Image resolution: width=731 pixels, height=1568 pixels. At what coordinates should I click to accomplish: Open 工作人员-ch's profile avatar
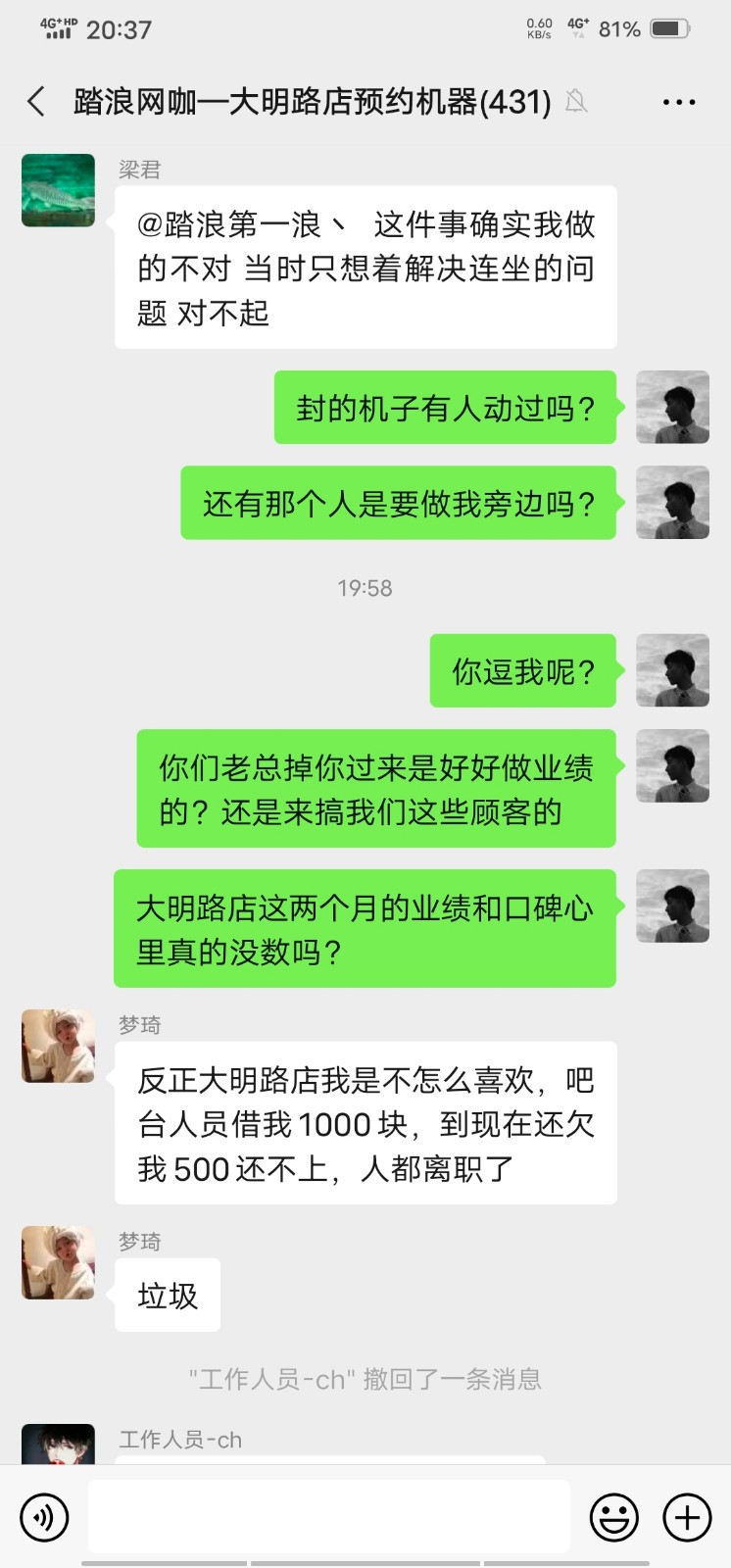59,1446
